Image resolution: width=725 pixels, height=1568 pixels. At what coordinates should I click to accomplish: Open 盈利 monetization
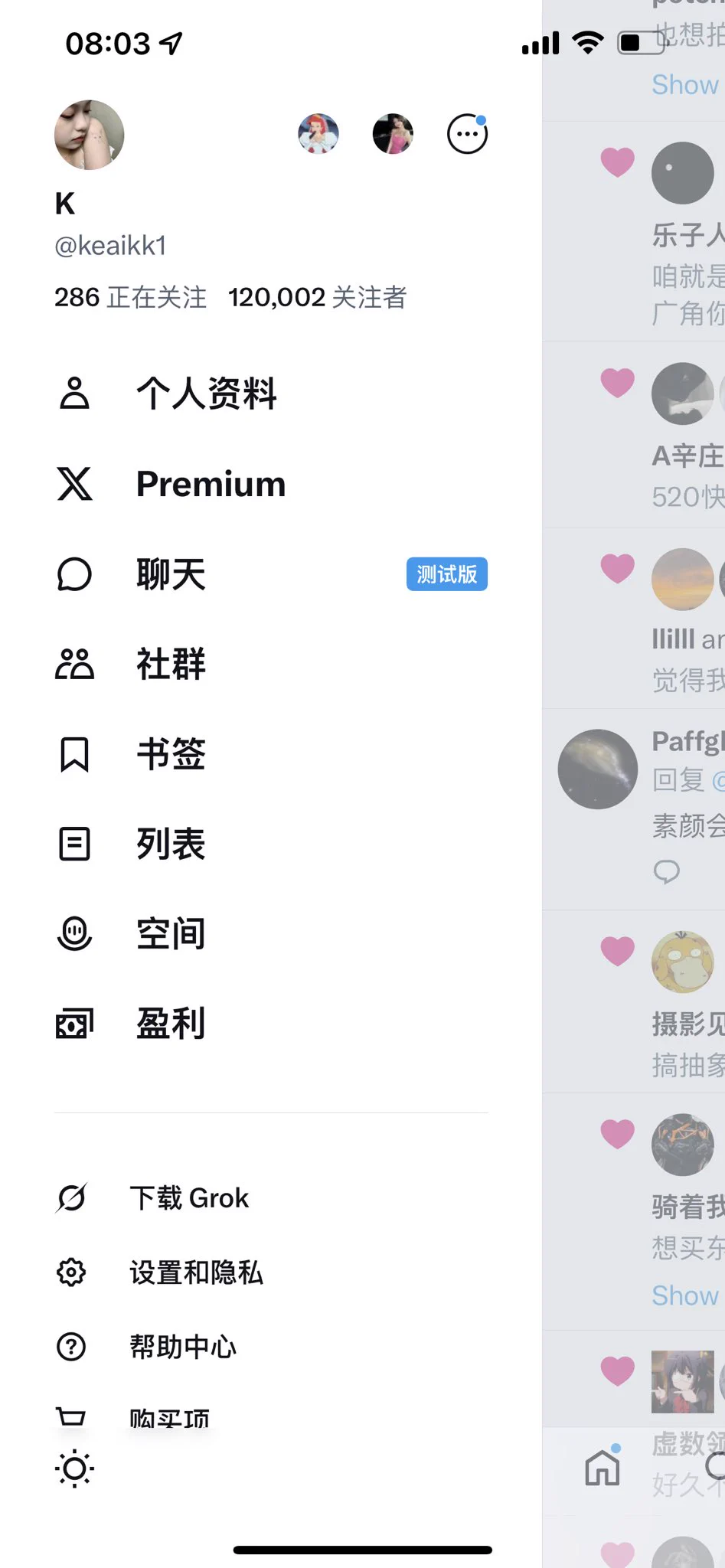click(x=171, y=1024)
